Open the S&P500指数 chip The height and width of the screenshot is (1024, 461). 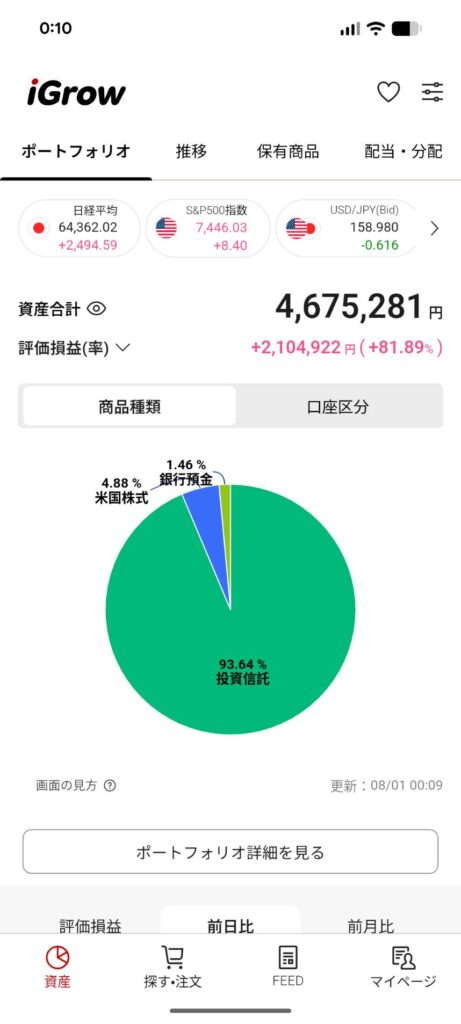tap(208, 228)
